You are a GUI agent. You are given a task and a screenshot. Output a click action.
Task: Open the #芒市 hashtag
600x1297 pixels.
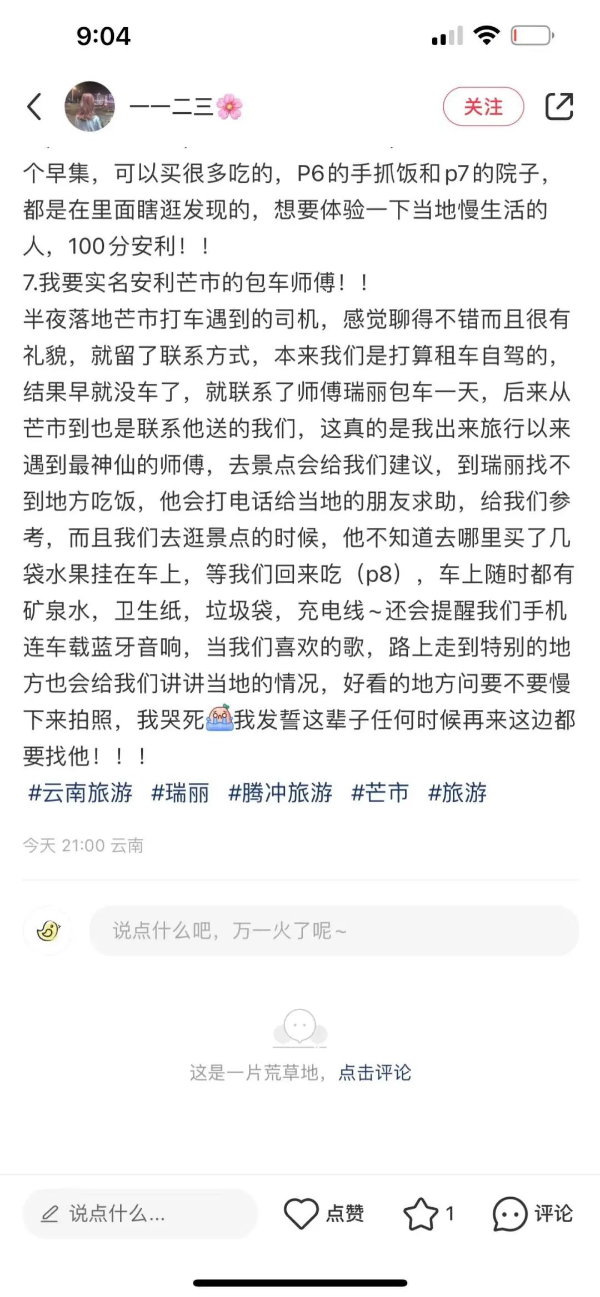click(x=380, y=793)
